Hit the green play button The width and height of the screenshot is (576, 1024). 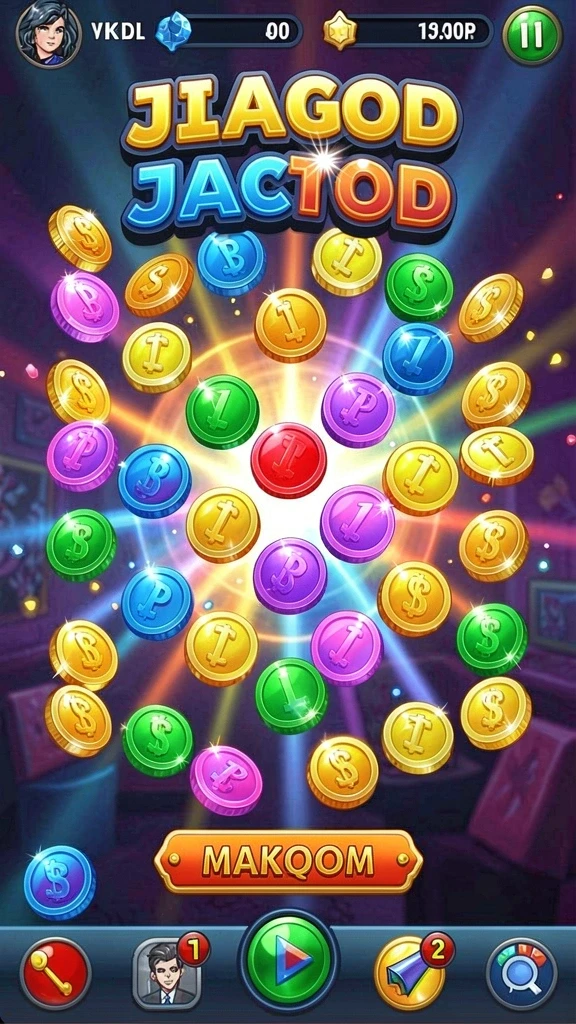[x=289, y=959]
